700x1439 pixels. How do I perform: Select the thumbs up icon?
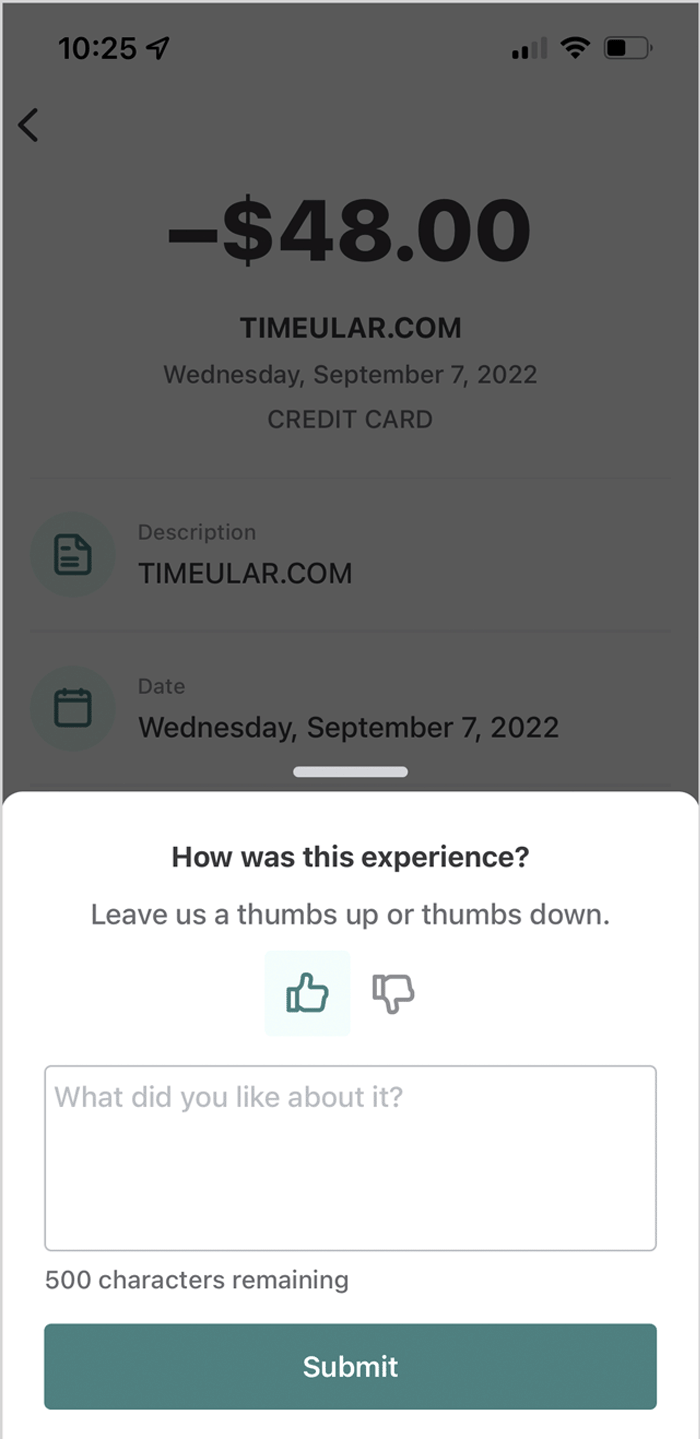click(x=307, y=993)
